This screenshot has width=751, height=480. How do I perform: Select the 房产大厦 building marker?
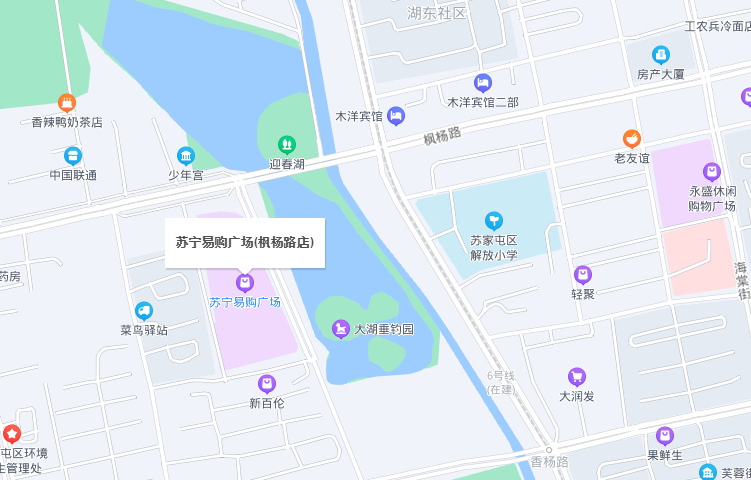tap(660, 55)
